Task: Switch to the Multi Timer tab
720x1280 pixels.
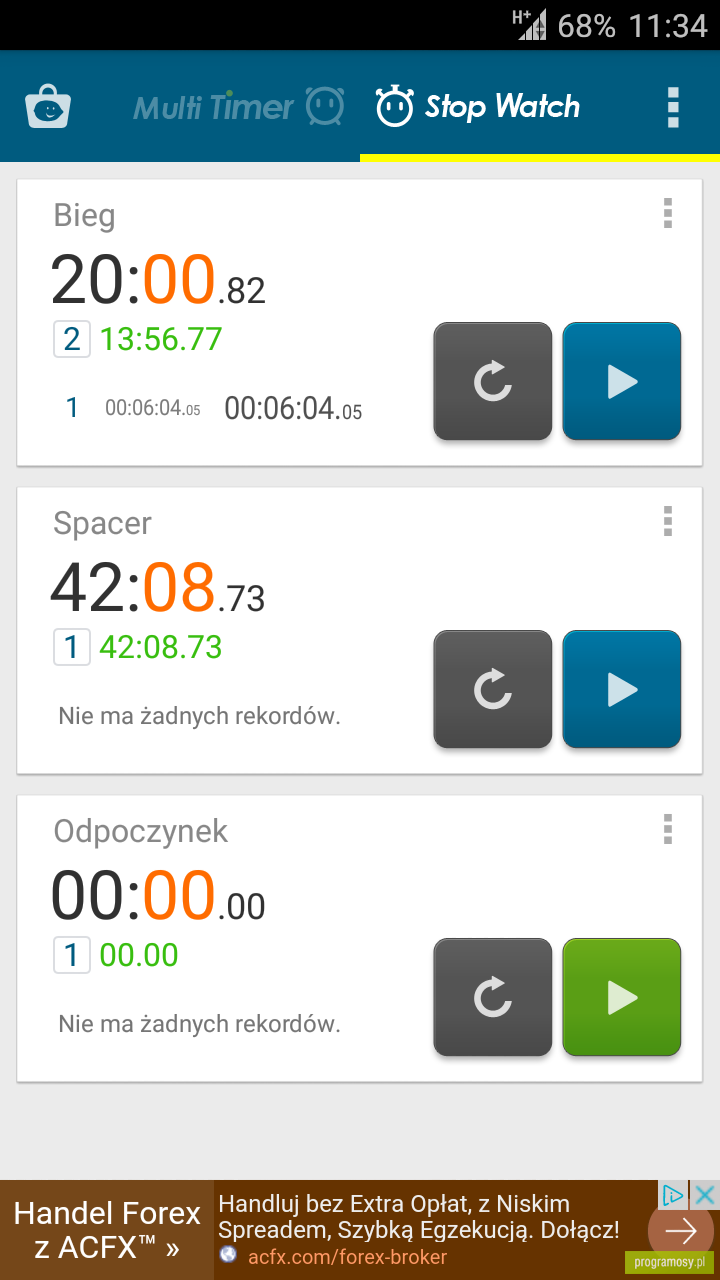Action: coord(238,106)
